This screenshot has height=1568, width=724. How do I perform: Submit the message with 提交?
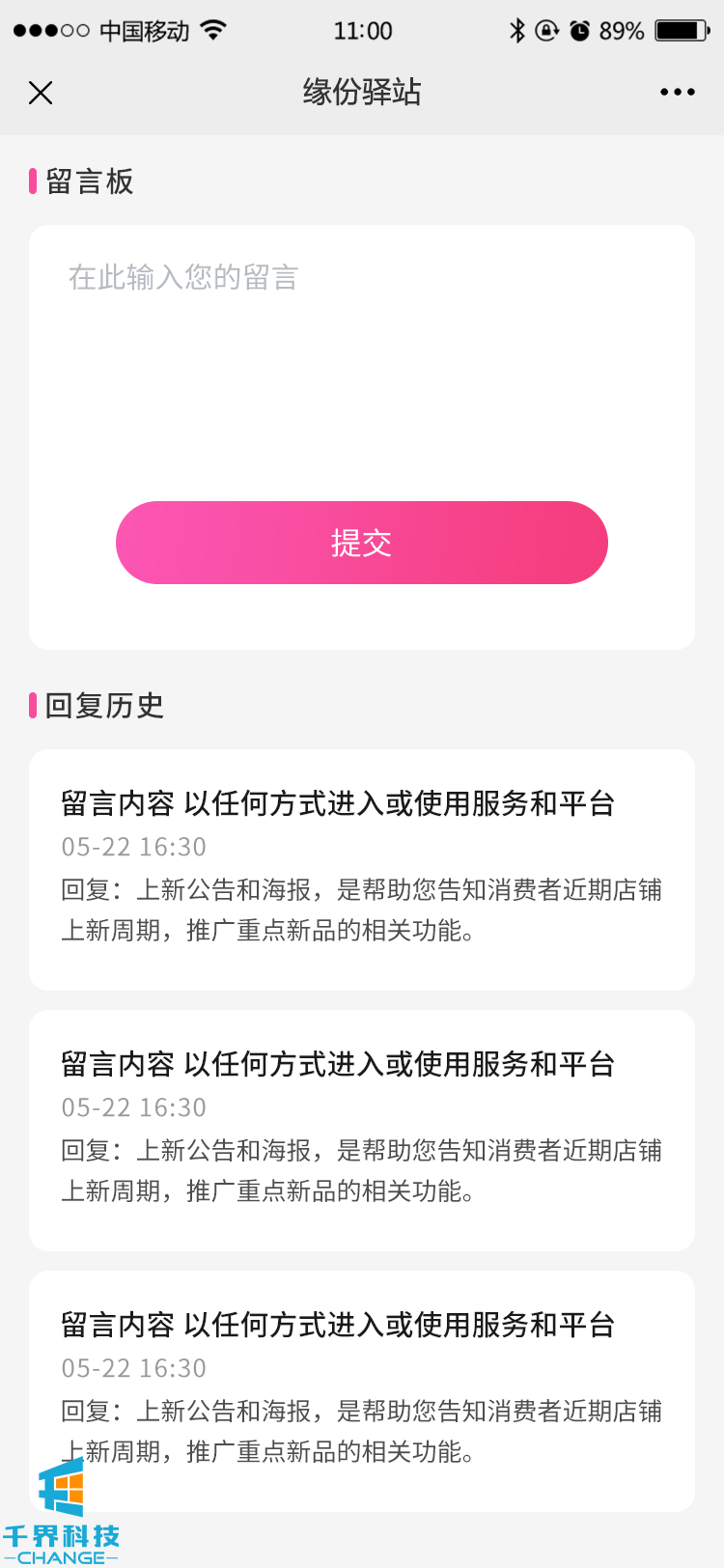coord(362,543)
